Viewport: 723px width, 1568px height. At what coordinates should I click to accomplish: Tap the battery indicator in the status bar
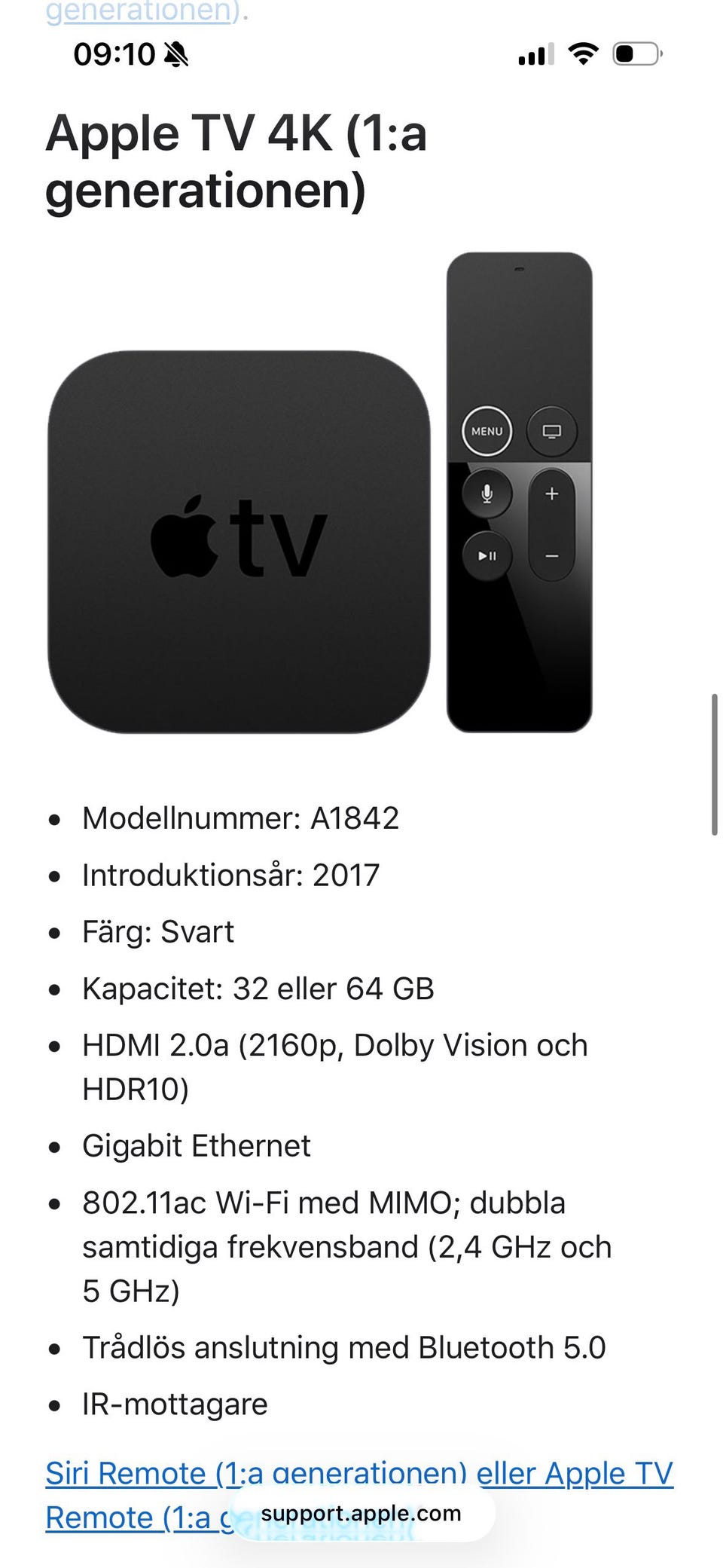[x=636, y=53]
